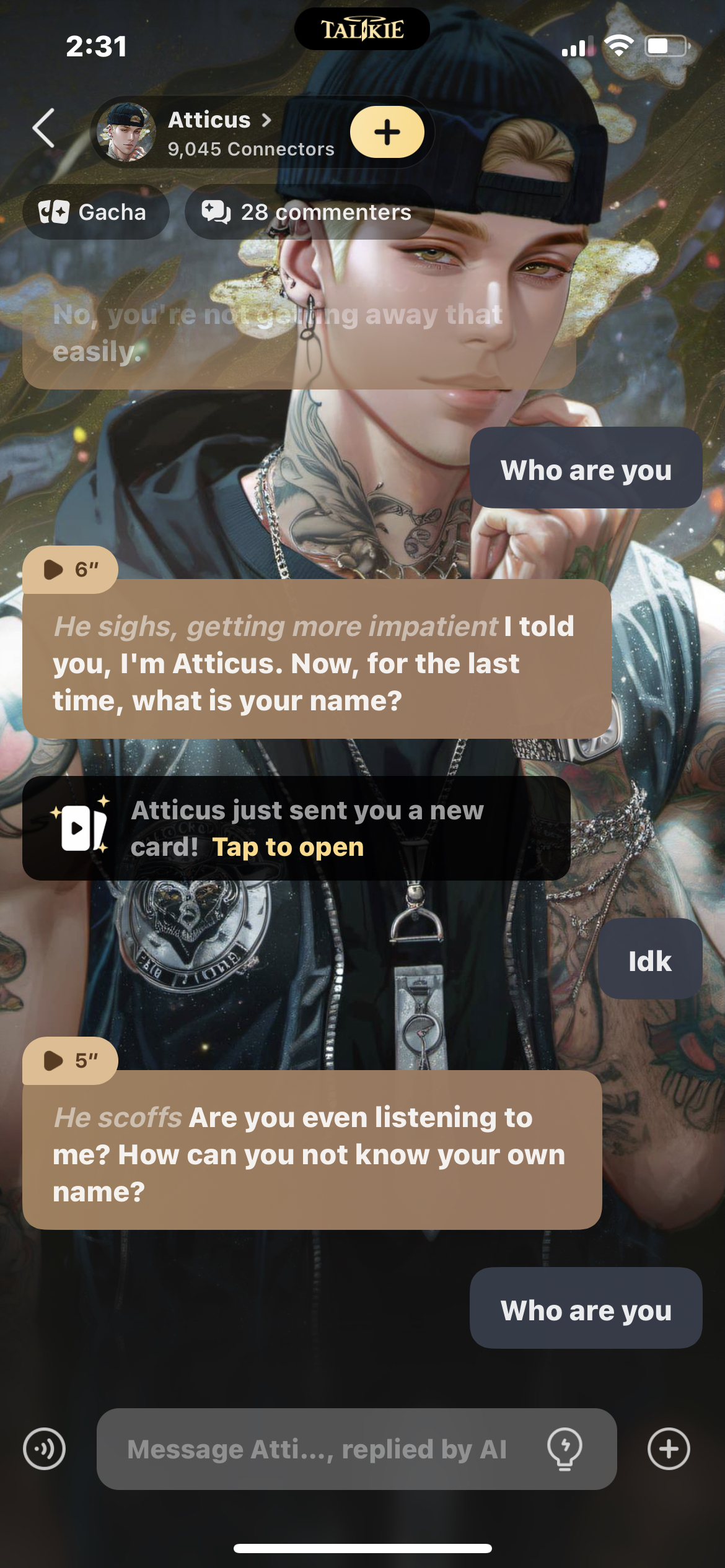Play the 6-second voice message

tap(69, 569)
